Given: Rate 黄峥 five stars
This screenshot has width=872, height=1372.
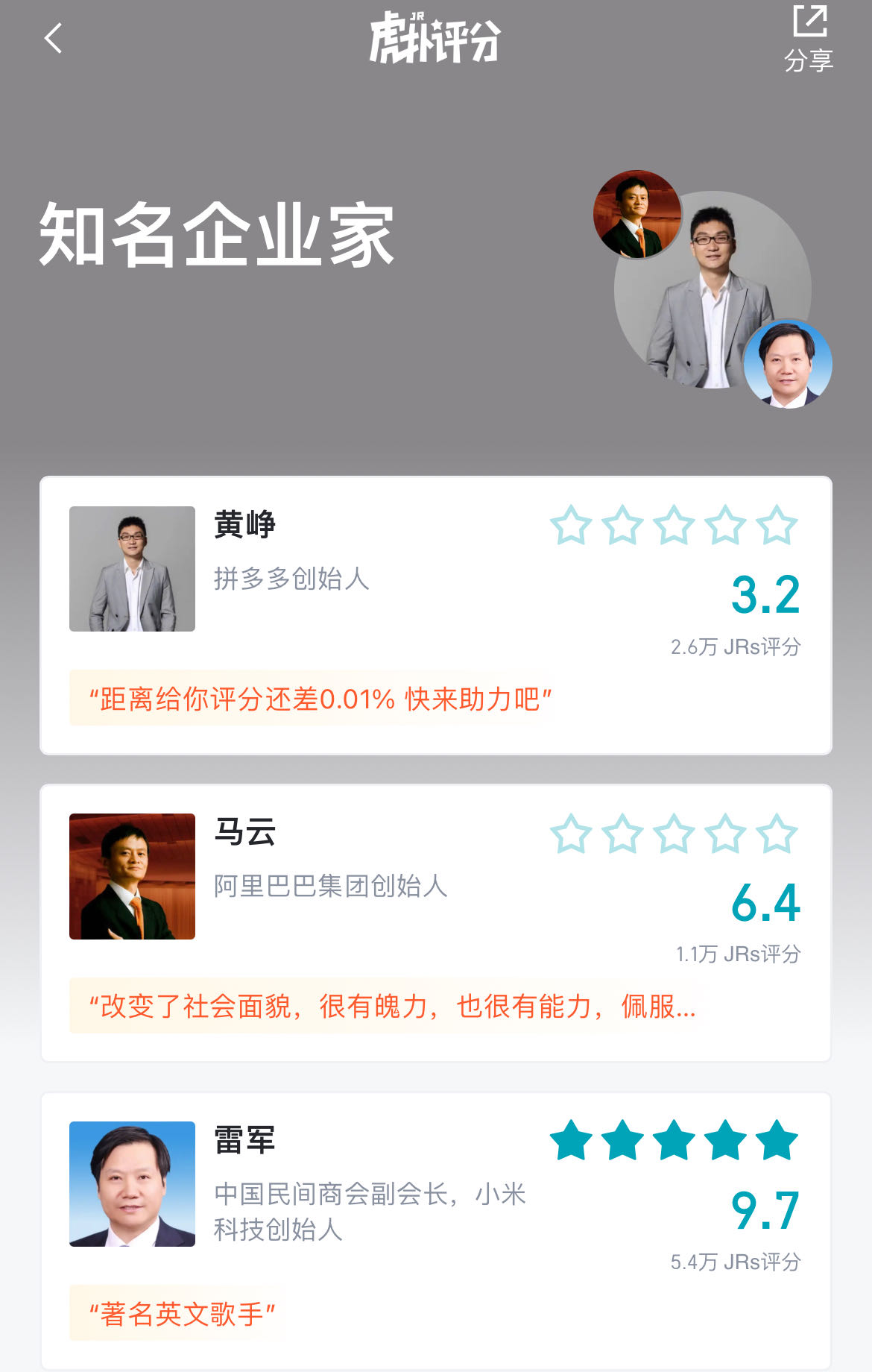Looking at the screenshot, I should 777,526.
